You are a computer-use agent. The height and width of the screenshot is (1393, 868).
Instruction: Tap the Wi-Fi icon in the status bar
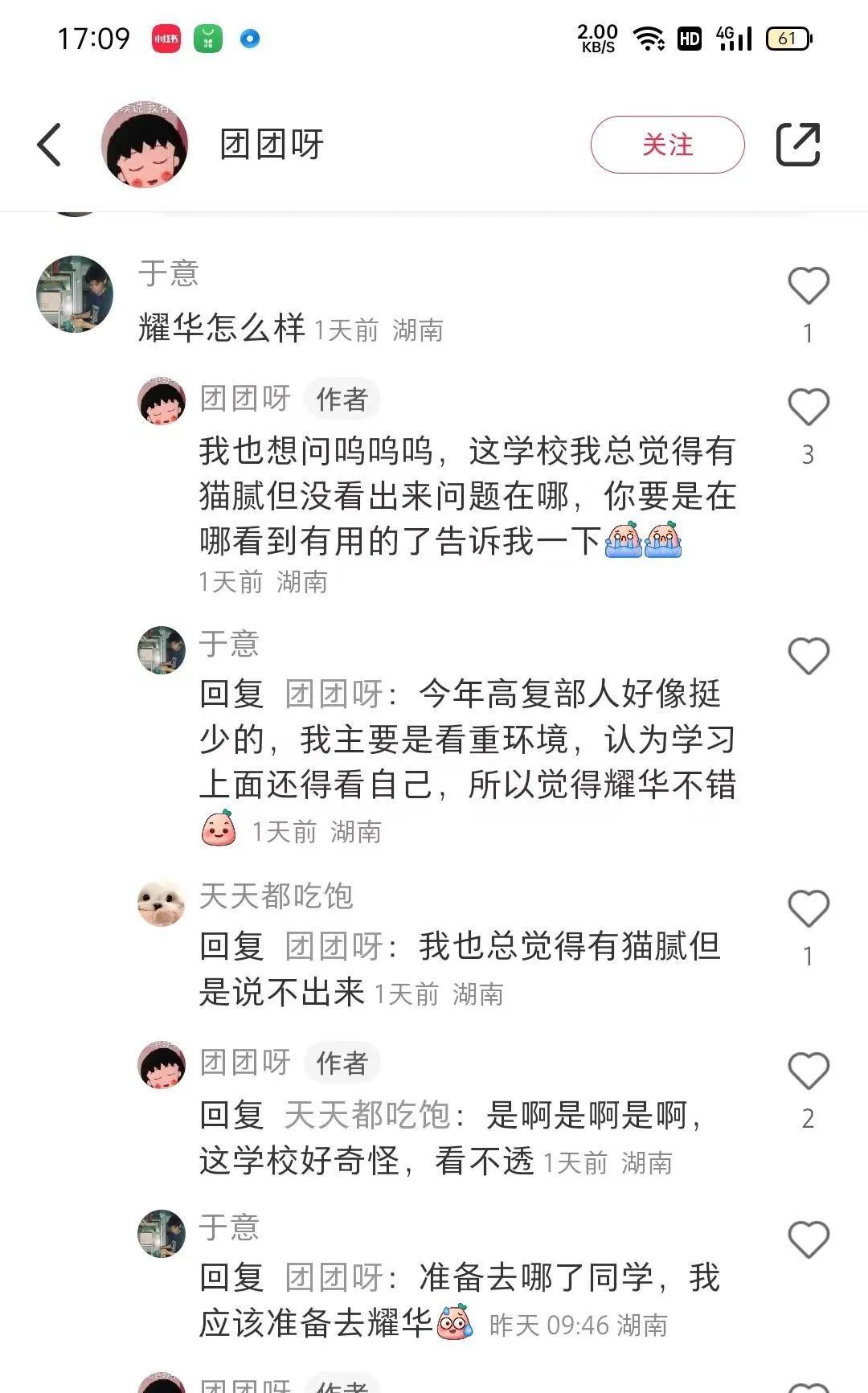tap(648, 36)
